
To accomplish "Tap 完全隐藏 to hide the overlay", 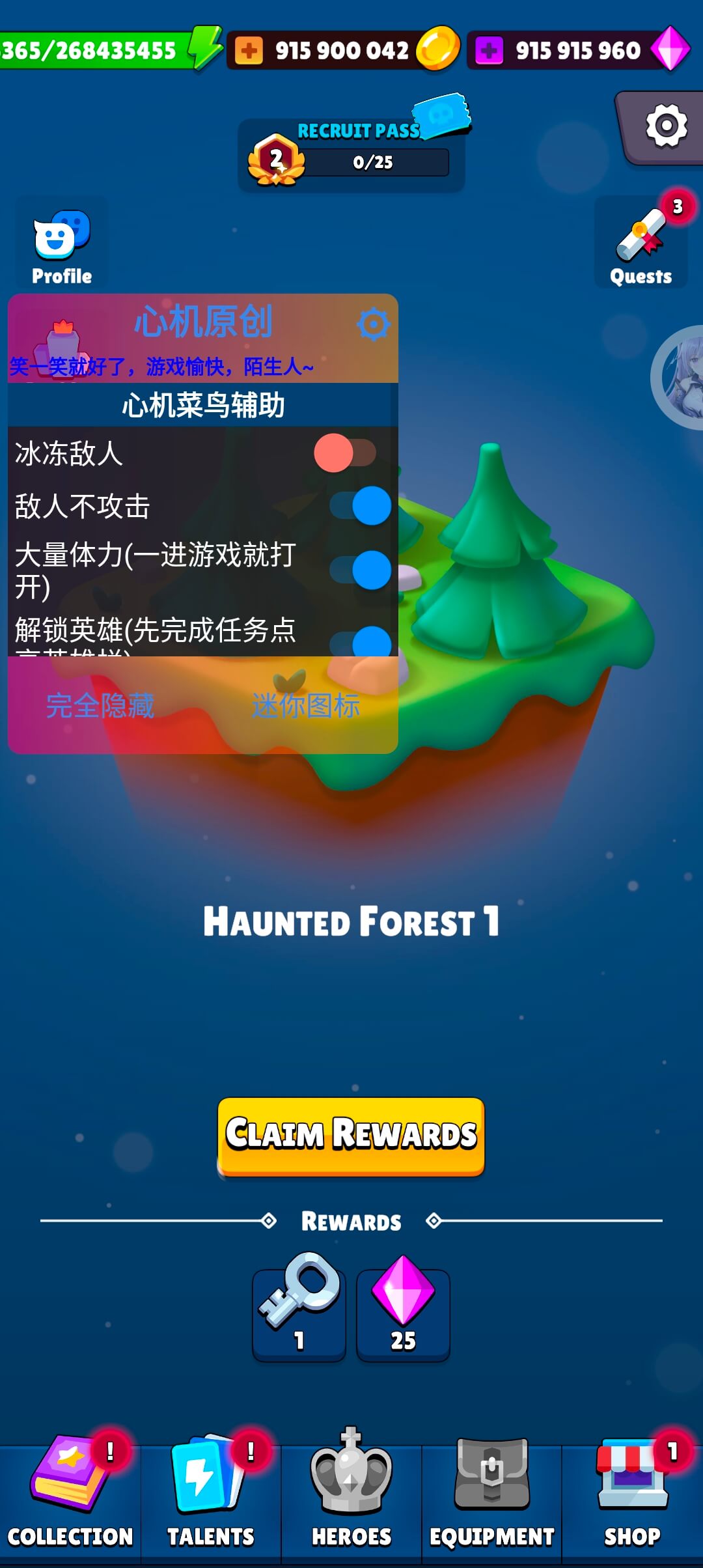I will tap(100, 705).
